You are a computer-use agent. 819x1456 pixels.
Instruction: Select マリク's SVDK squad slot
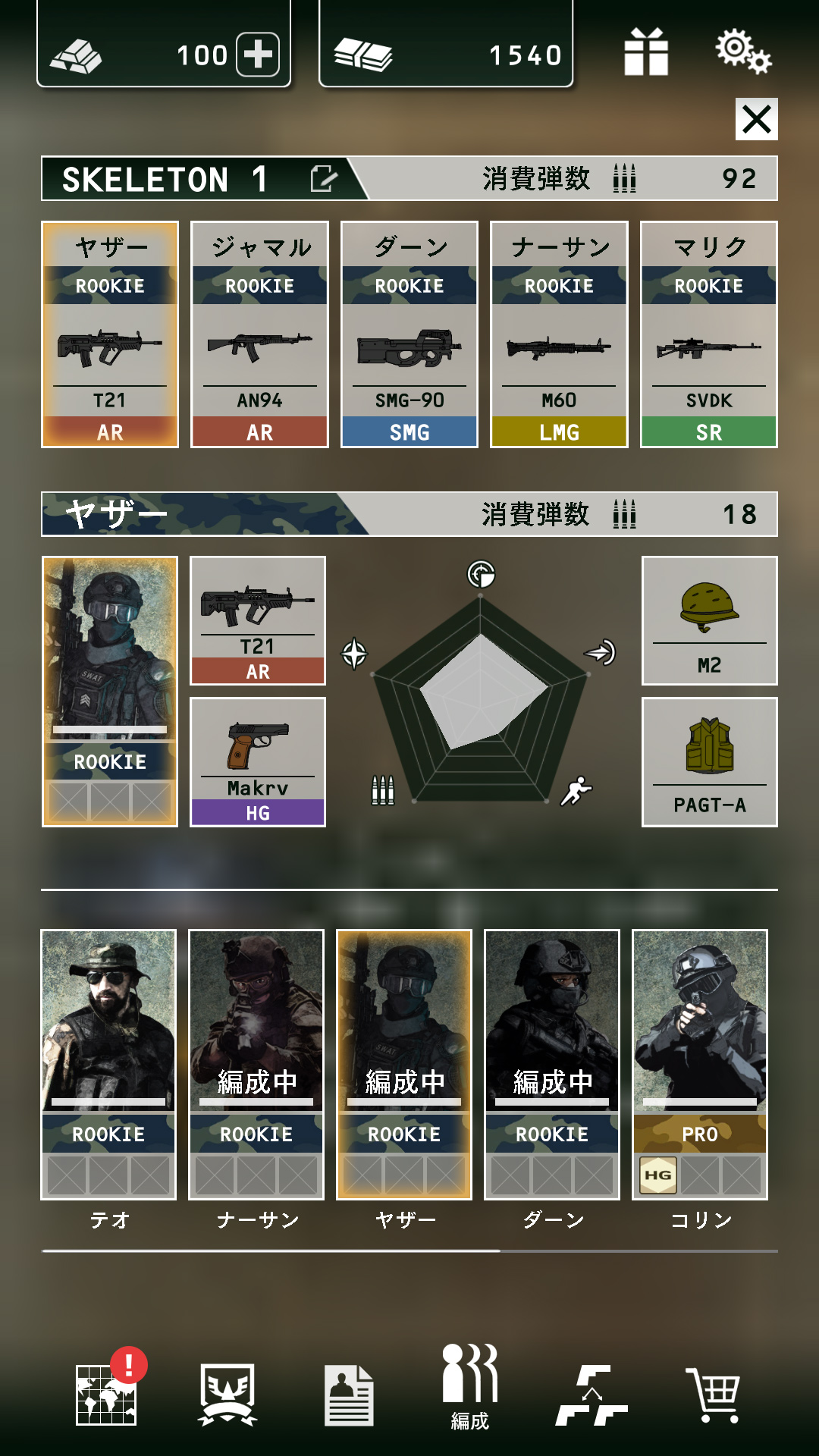point(708,334)
